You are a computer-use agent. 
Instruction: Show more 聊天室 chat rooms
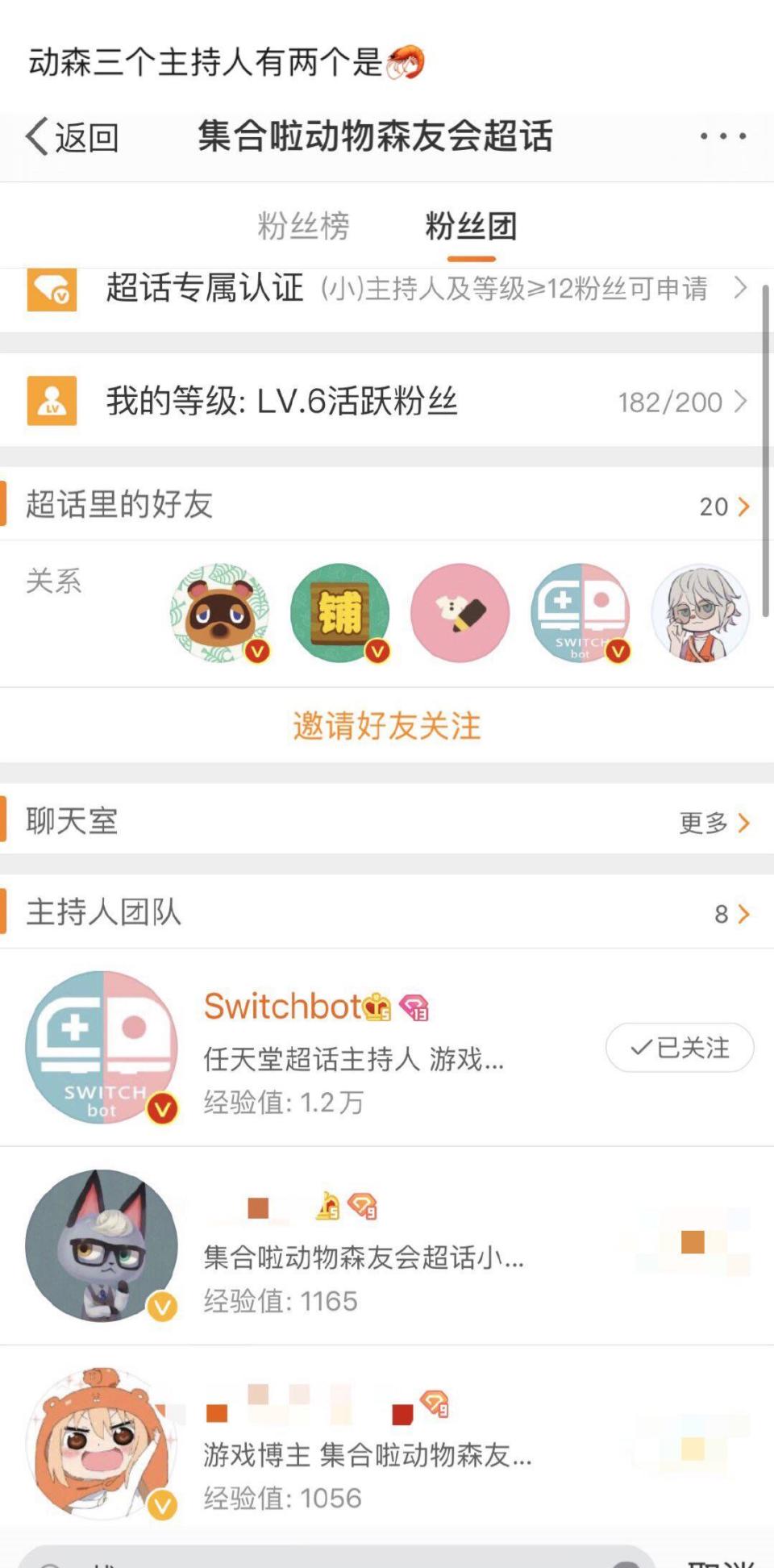pos(714,823)
